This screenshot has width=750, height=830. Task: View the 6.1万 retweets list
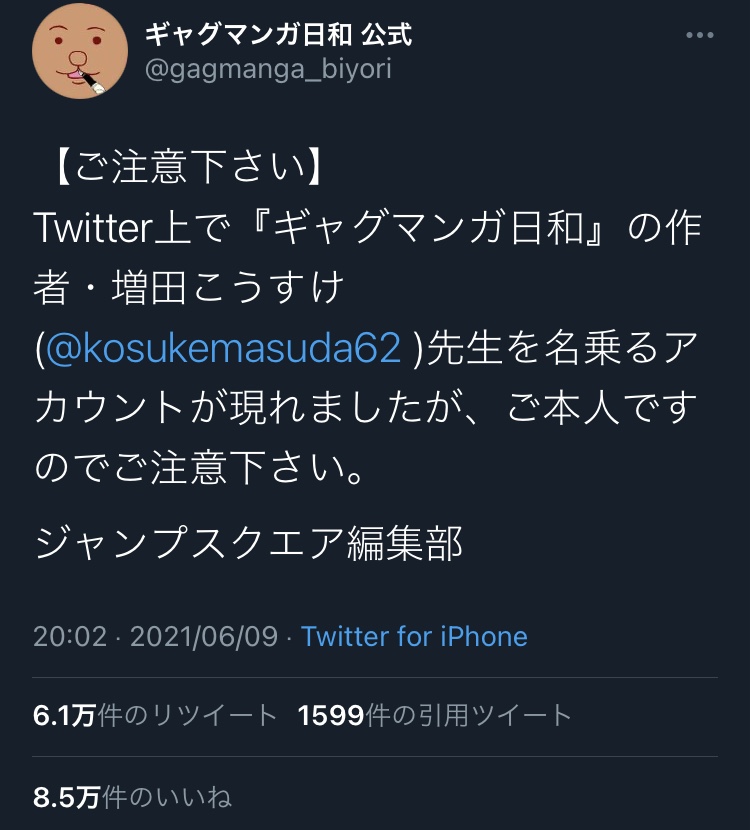(155, 716)
